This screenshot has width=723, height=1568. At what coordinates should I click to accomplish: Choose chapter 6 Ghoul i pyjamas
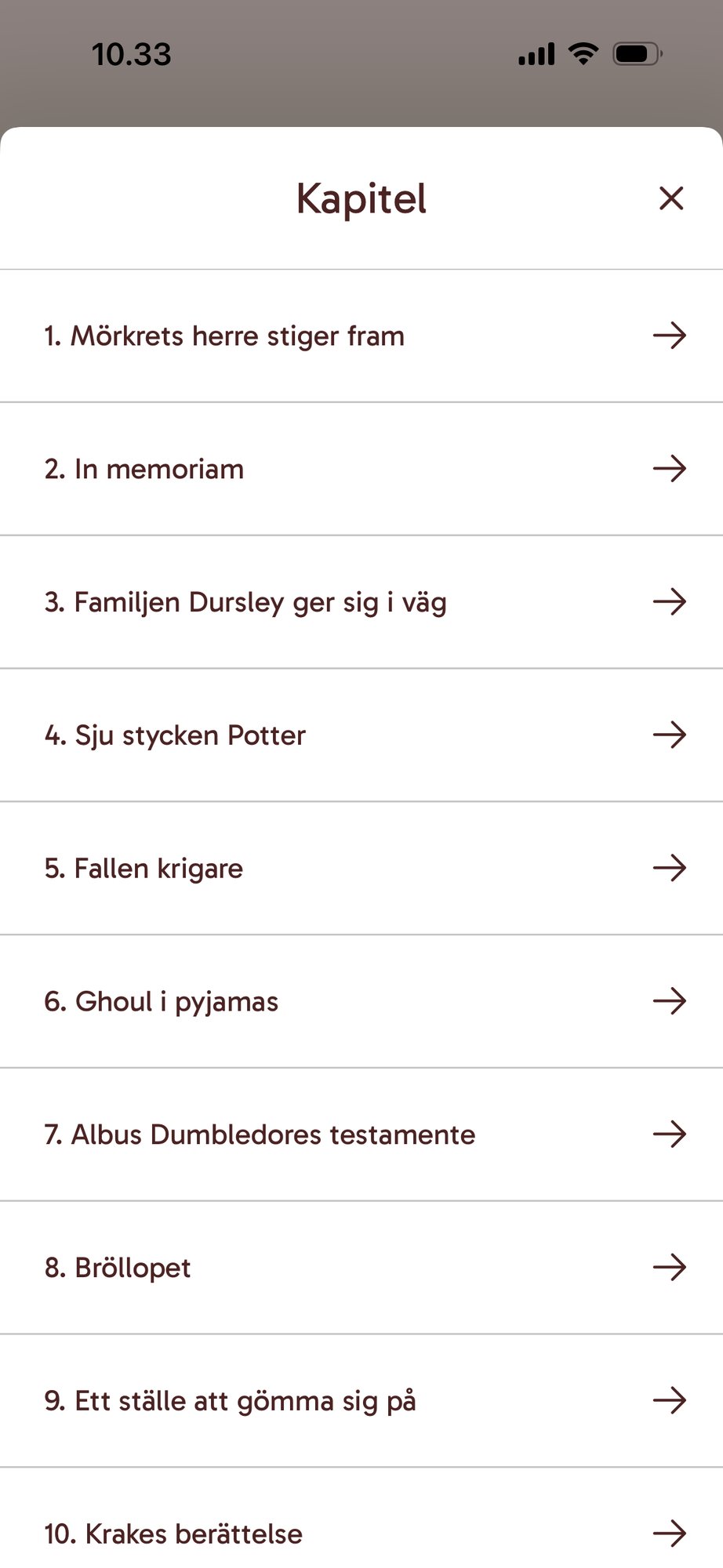click(361, 1001)
